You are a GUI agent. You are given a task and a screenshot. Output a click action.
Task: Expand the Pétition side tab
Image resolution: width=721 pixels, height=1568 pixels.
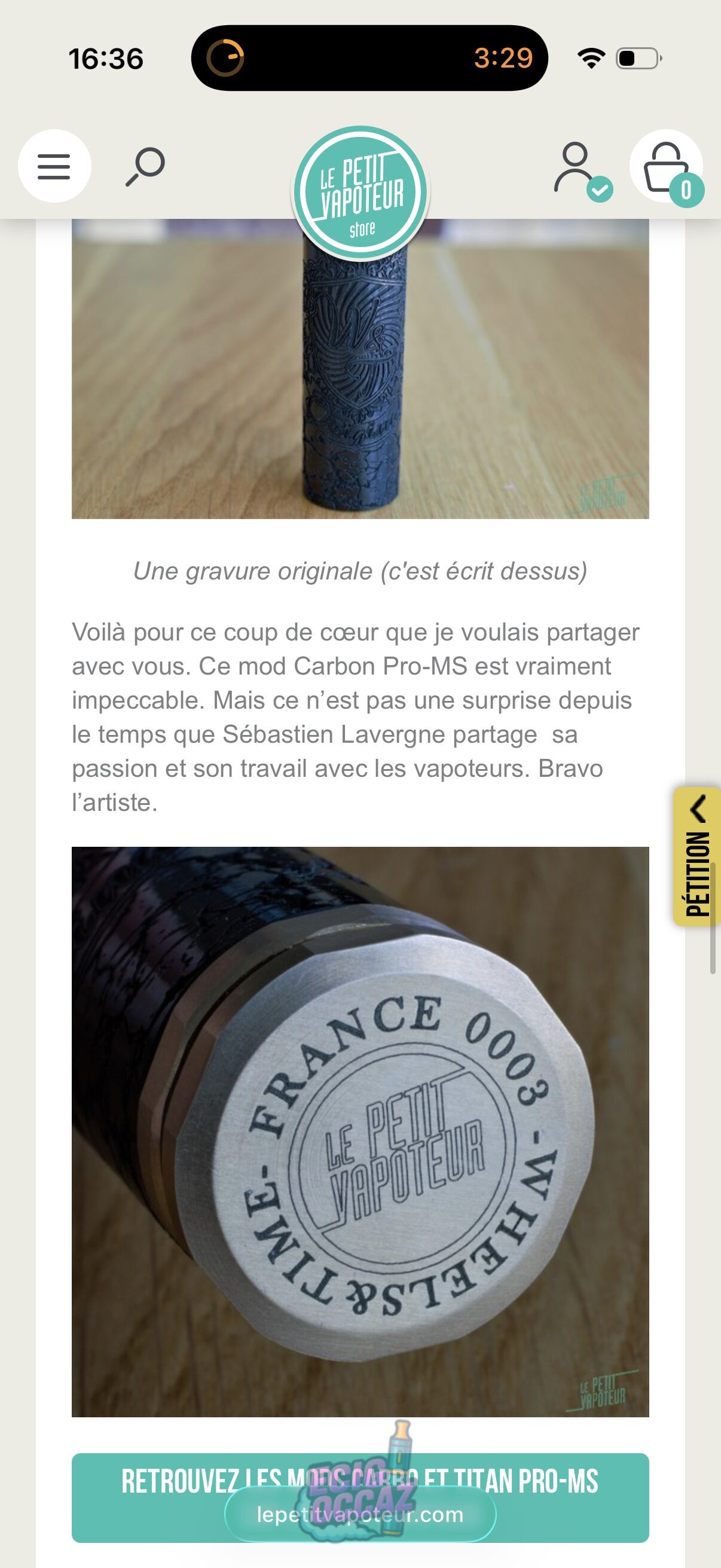tap(698, 856)
